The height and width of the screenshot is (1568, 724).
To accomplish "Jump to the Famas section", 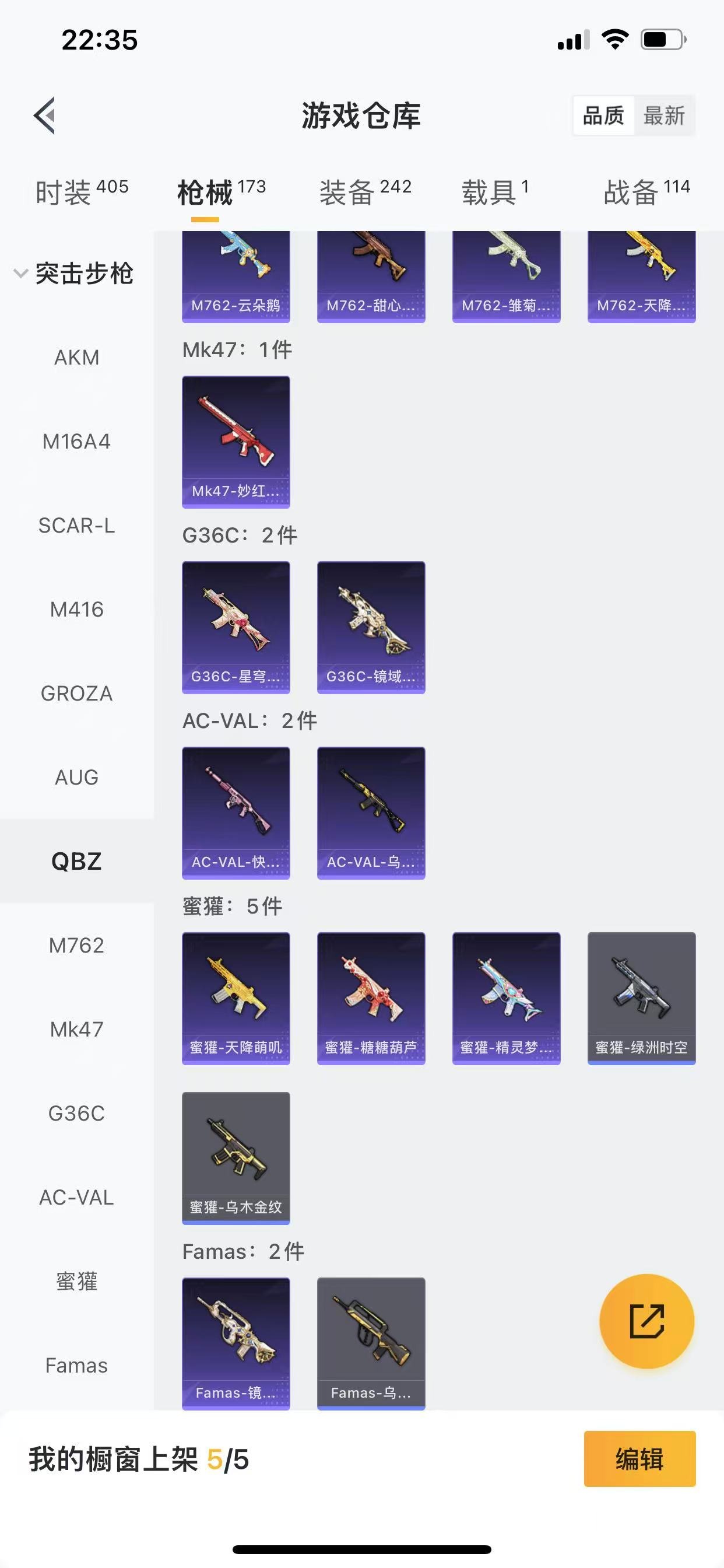I will pyautogui.click(x=77, y=1366).
